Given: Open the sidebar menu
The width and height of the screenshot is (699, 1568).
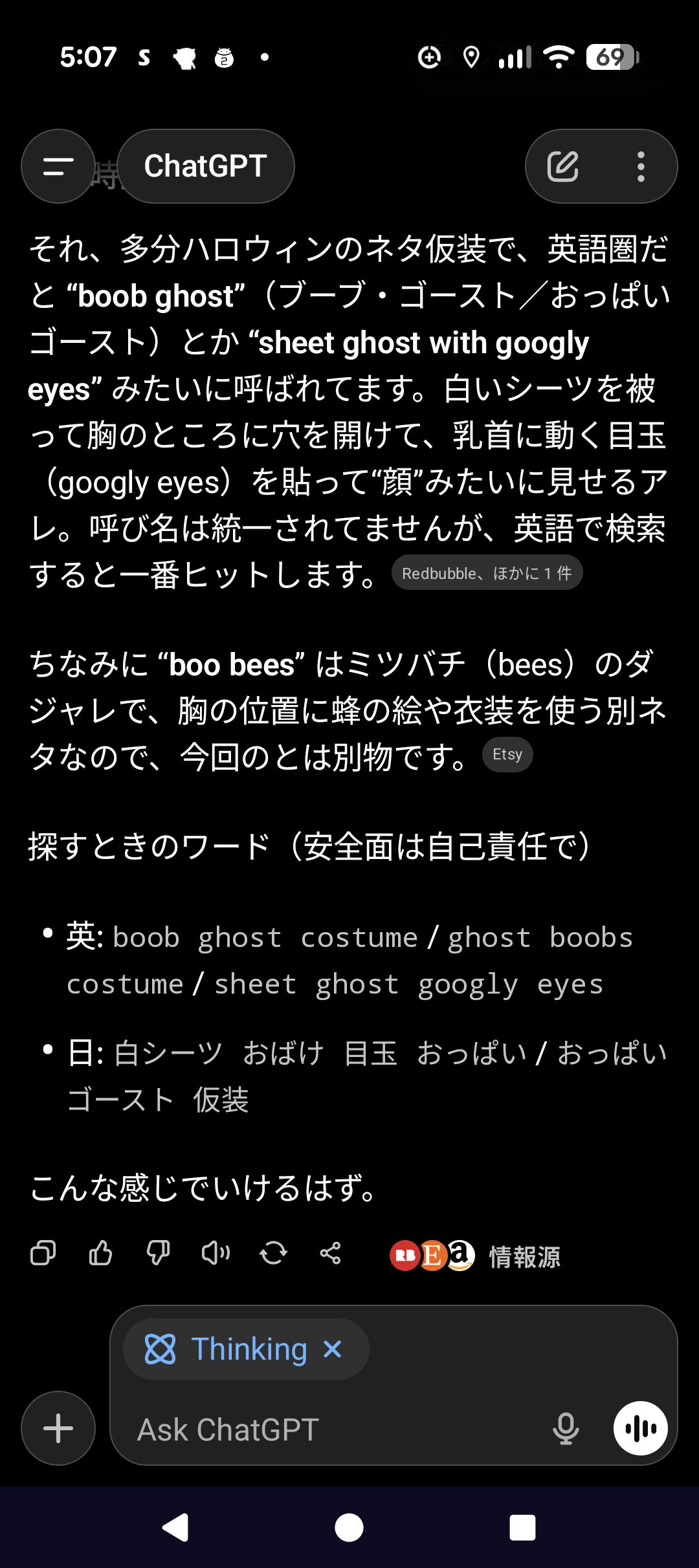Looking at the screenshot, I should 58,166.
